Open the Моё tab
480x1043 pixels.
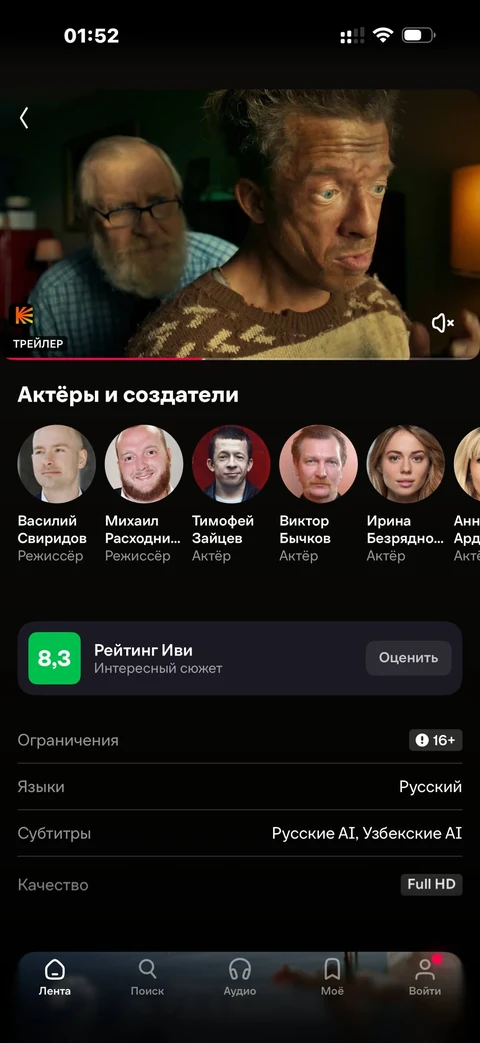point(332,978)
